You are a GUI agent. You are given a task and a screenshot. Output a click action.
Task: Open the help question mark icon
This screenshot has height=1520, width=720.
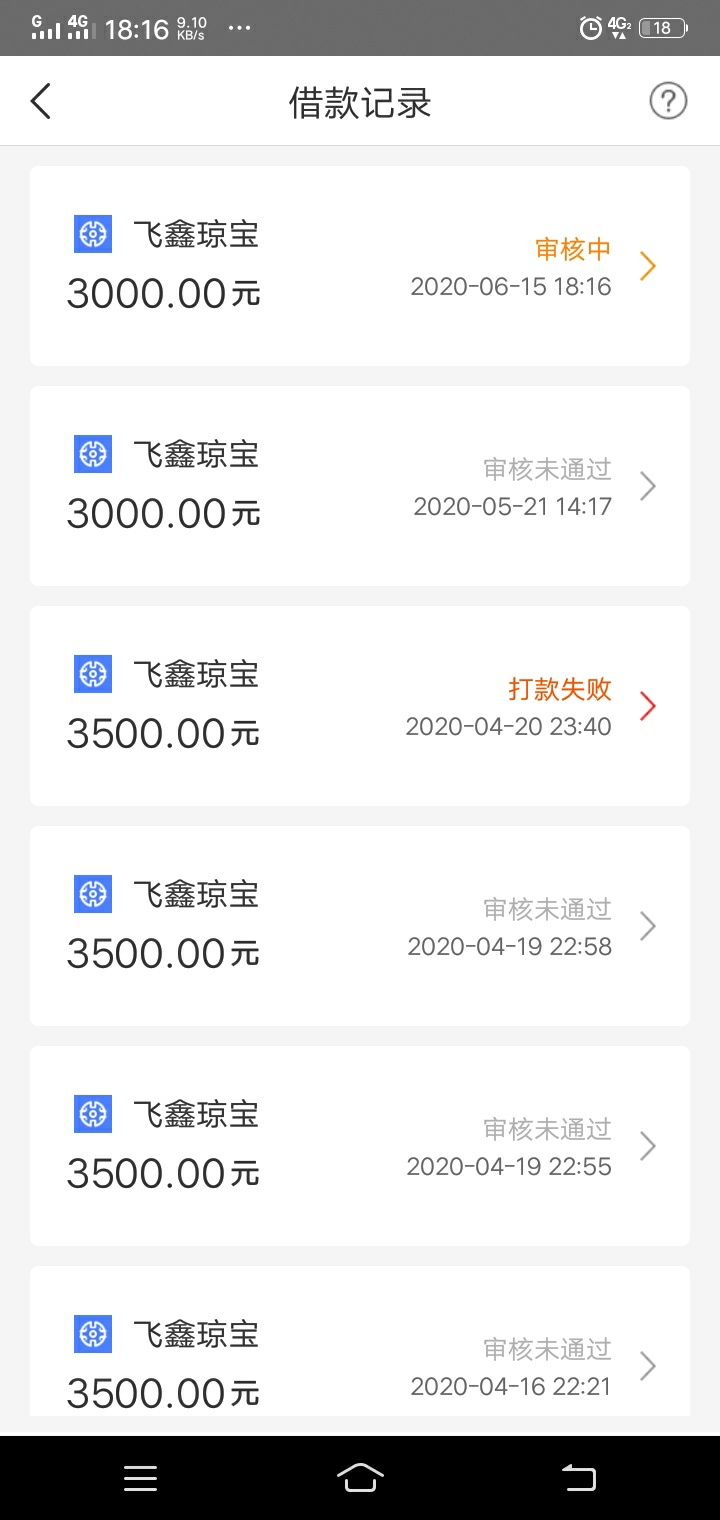click(x=668, y=101)
